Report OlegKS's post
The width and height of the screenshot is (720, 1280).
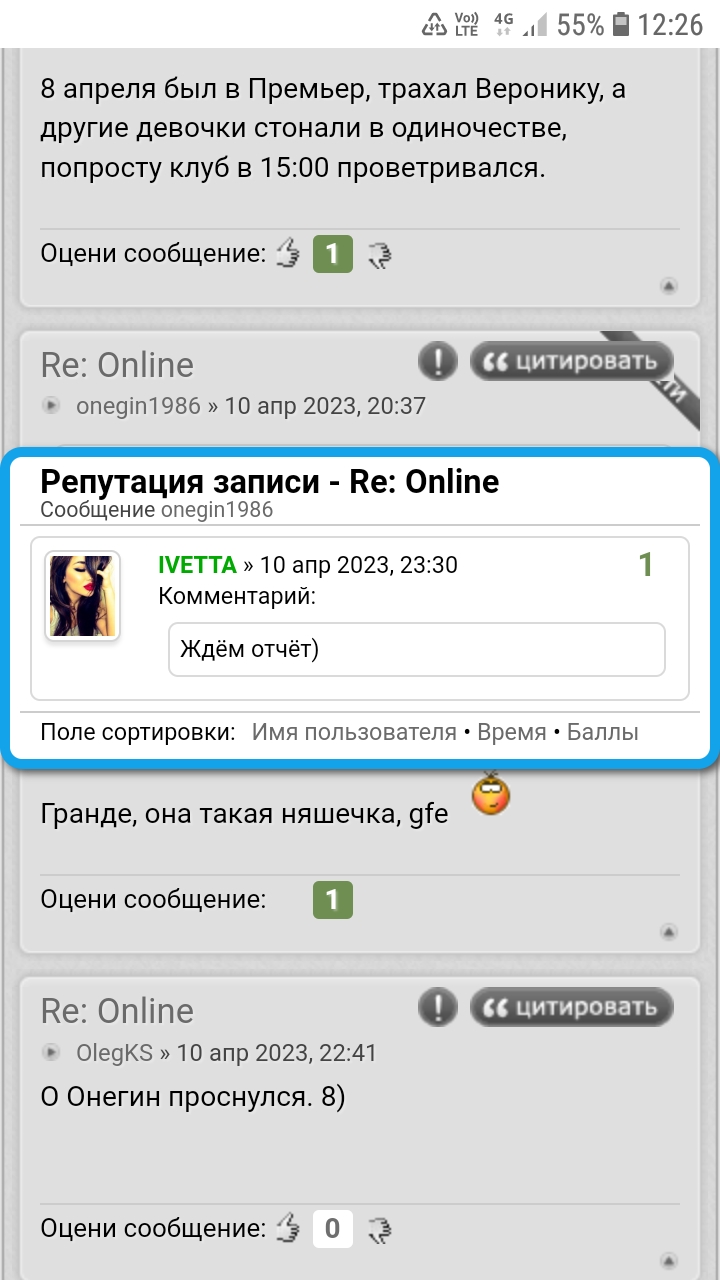click(437, 1007)
